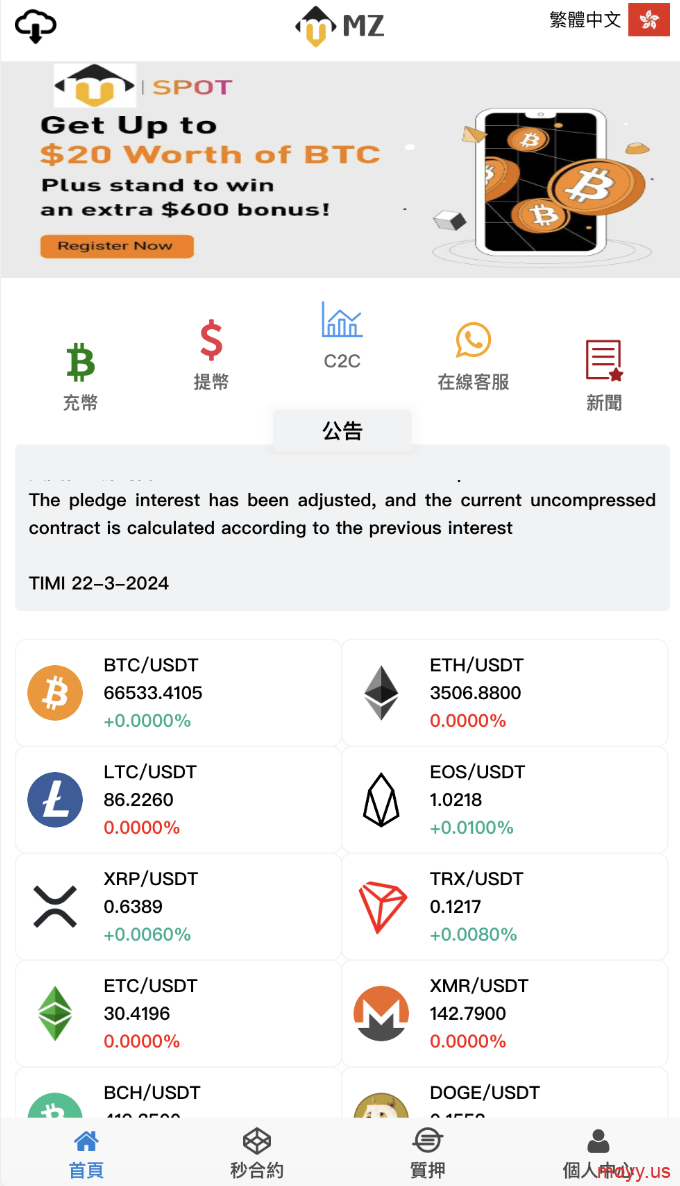Open the XMR/USDT market card
This screenshot has width=680, height=1186.
pos(505,1014)
